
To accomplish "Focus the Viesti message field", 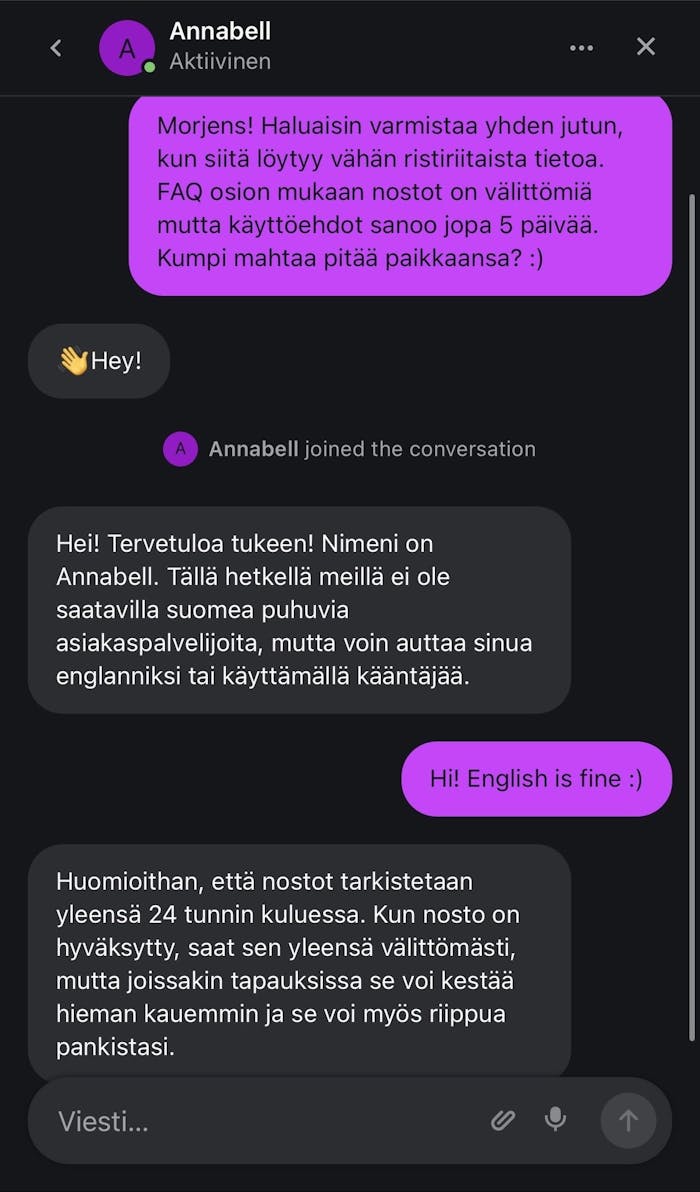I will (x=260, y=1121).
